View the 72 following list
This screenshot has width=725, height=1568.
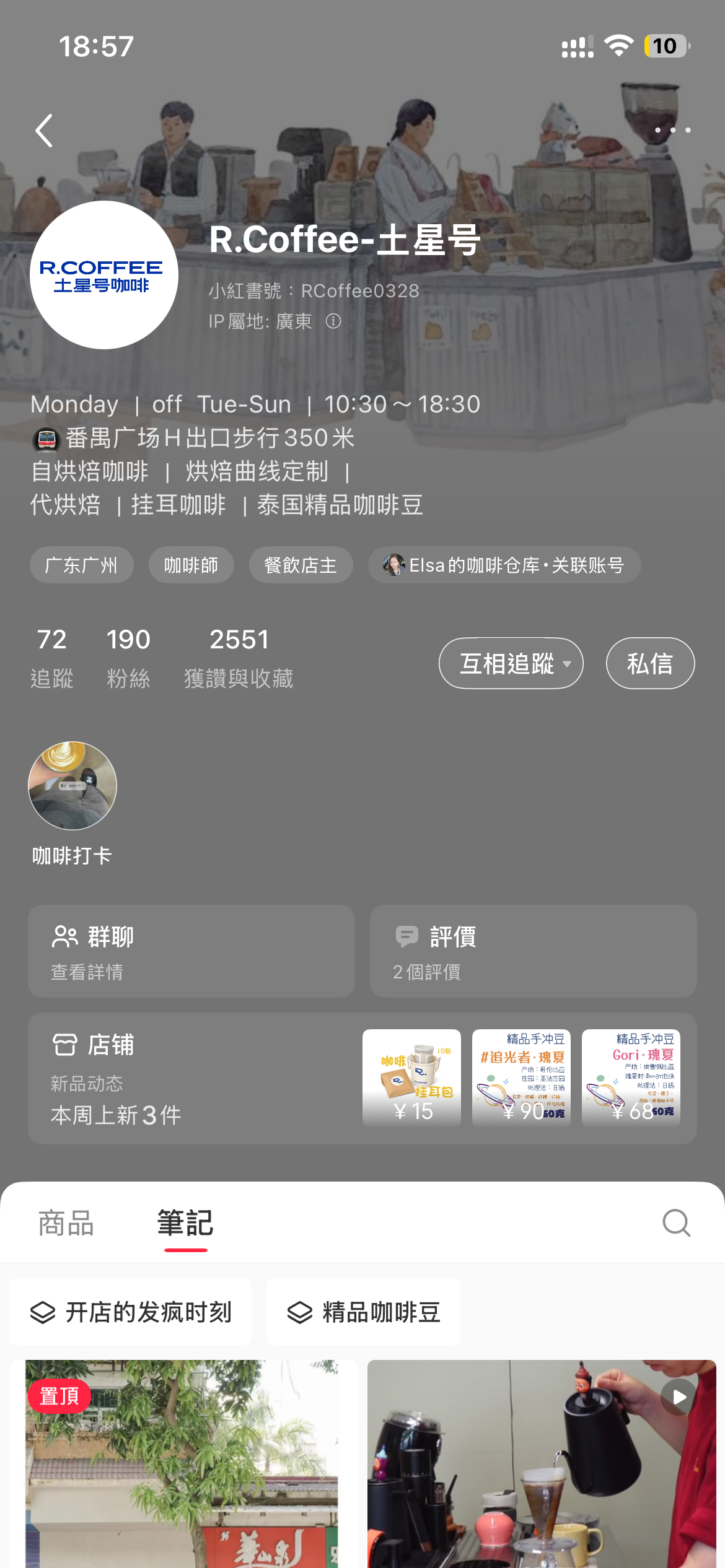click(x=51, y=657)
